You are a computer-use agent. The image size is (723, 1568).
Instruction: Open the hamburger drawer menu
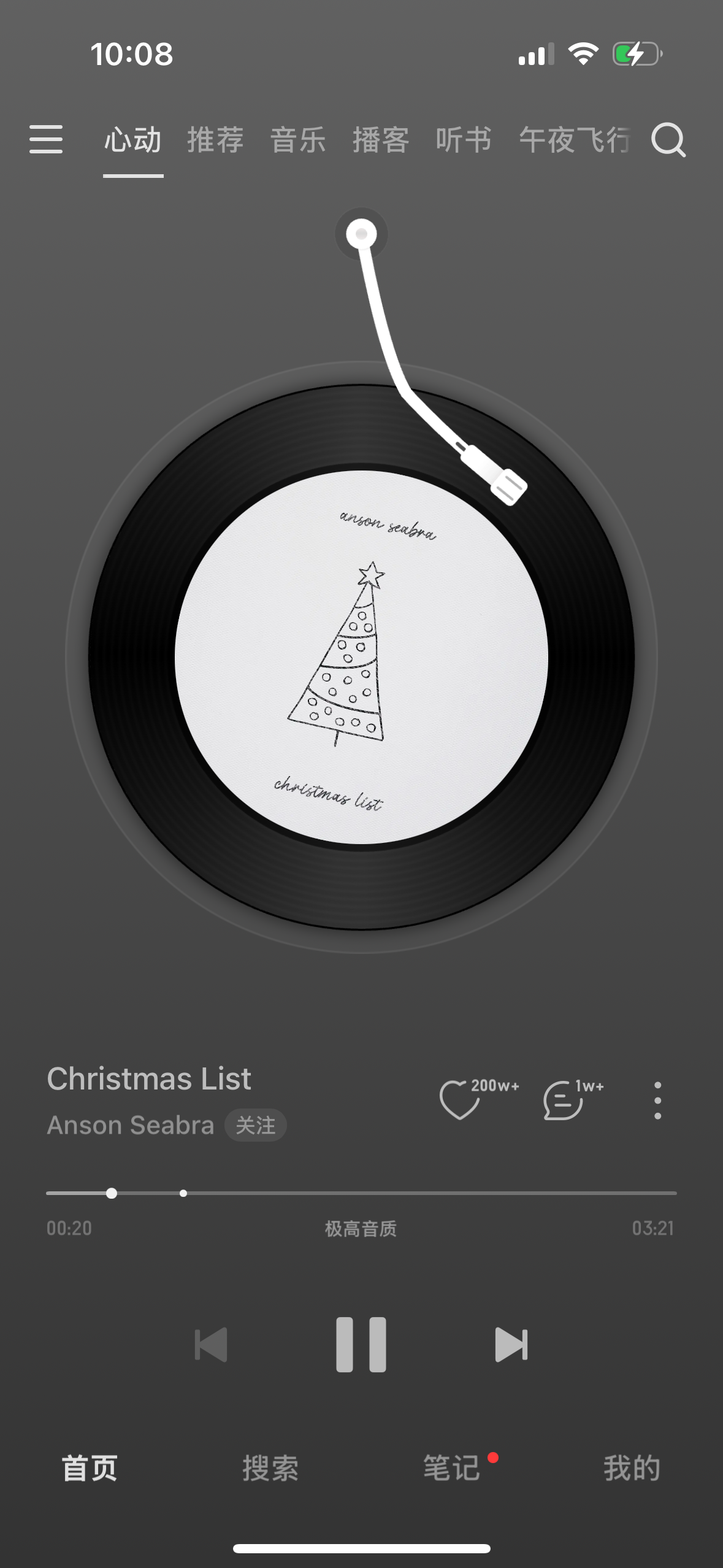[46, 139]
